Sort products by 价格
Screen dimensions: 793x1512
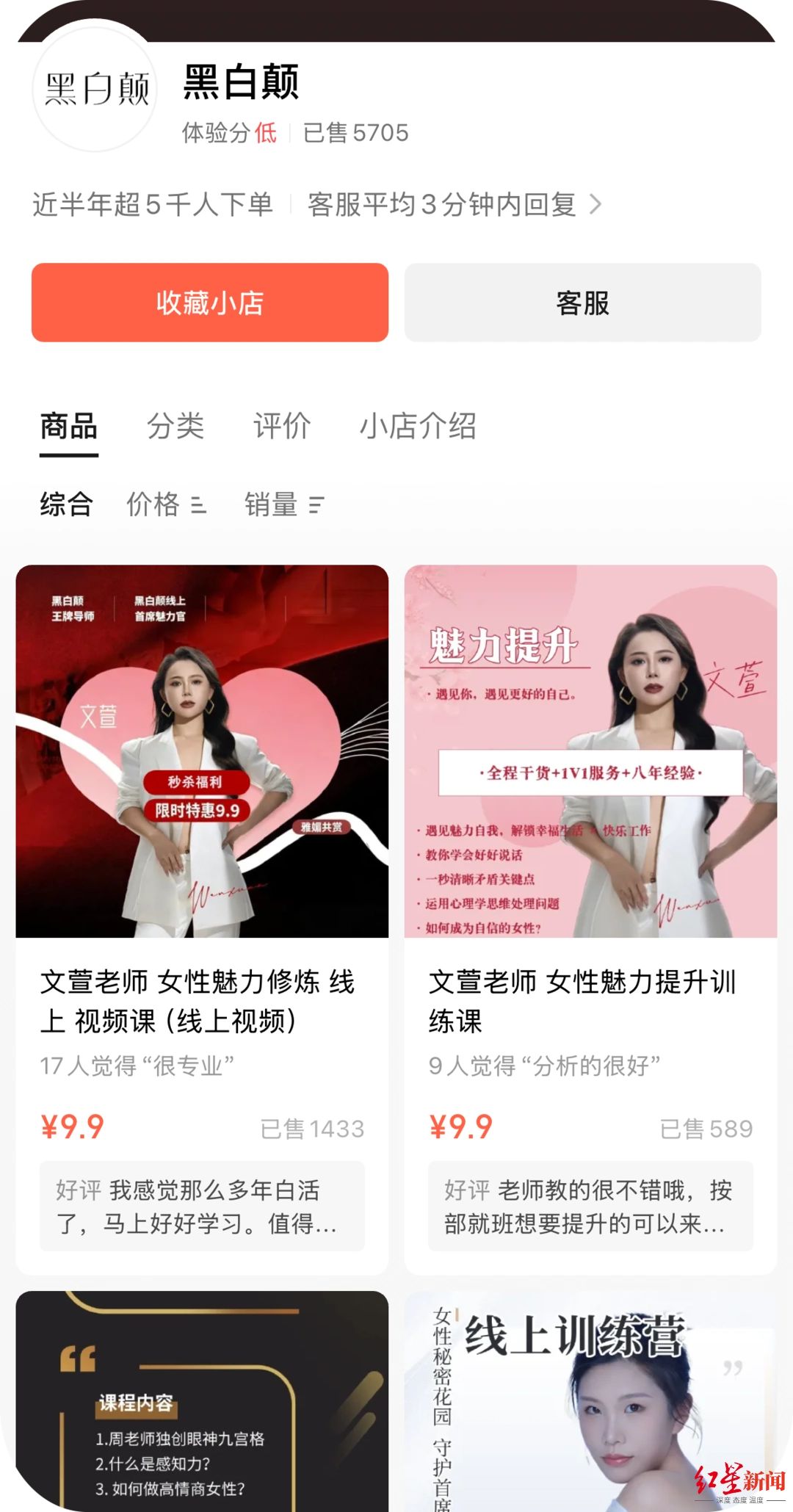tap(166, 504)
